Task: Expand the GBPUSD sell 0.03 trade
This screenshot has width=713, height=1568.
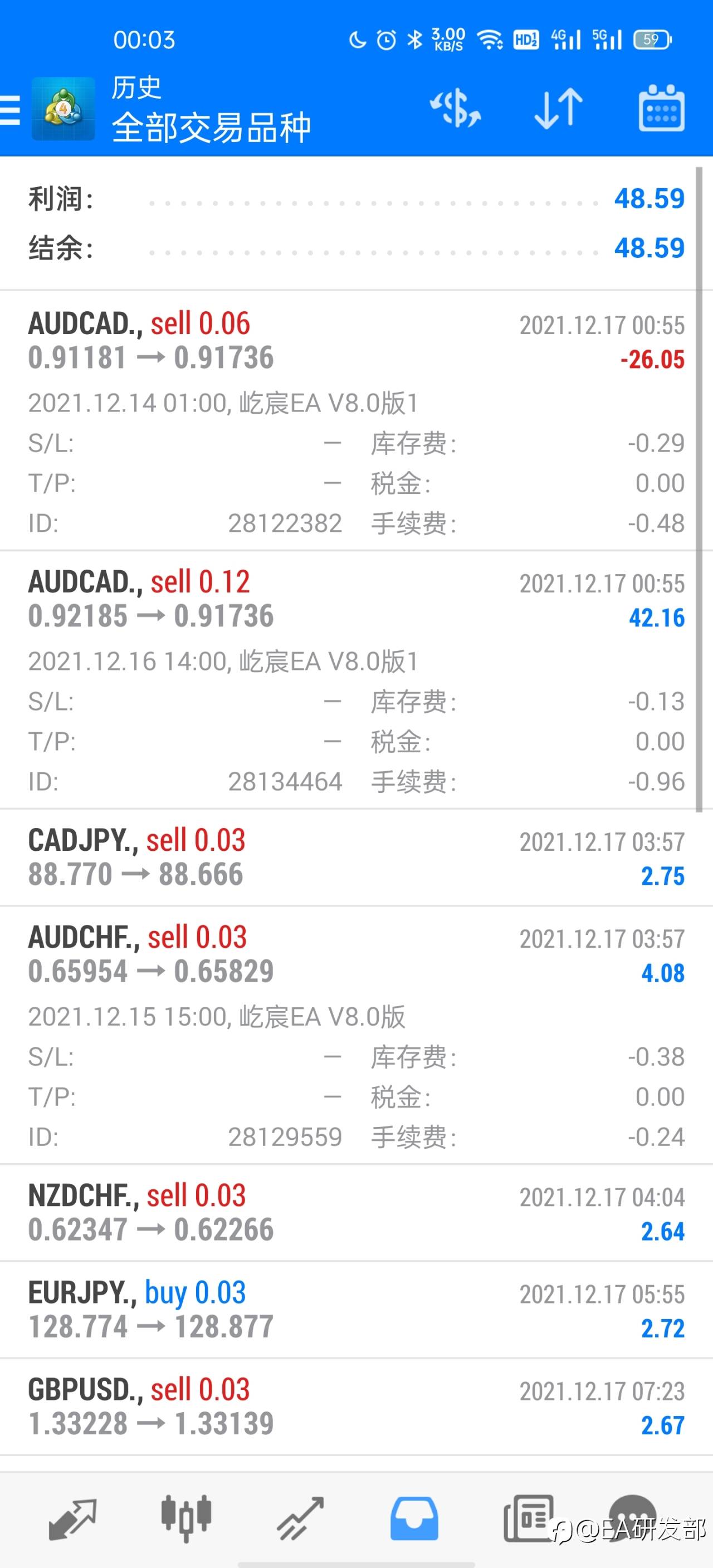Action: pyautogui.click(x=356, y=1406)
